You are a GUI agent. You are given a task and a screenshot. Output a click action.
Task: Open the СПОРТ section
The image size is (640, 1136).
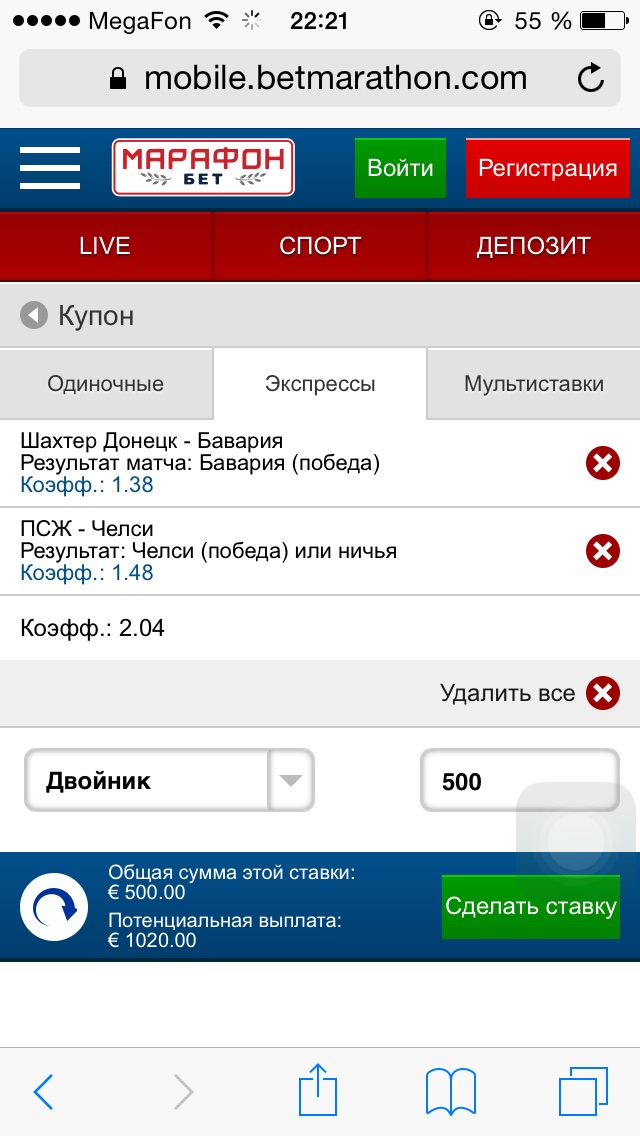[320, 245]
